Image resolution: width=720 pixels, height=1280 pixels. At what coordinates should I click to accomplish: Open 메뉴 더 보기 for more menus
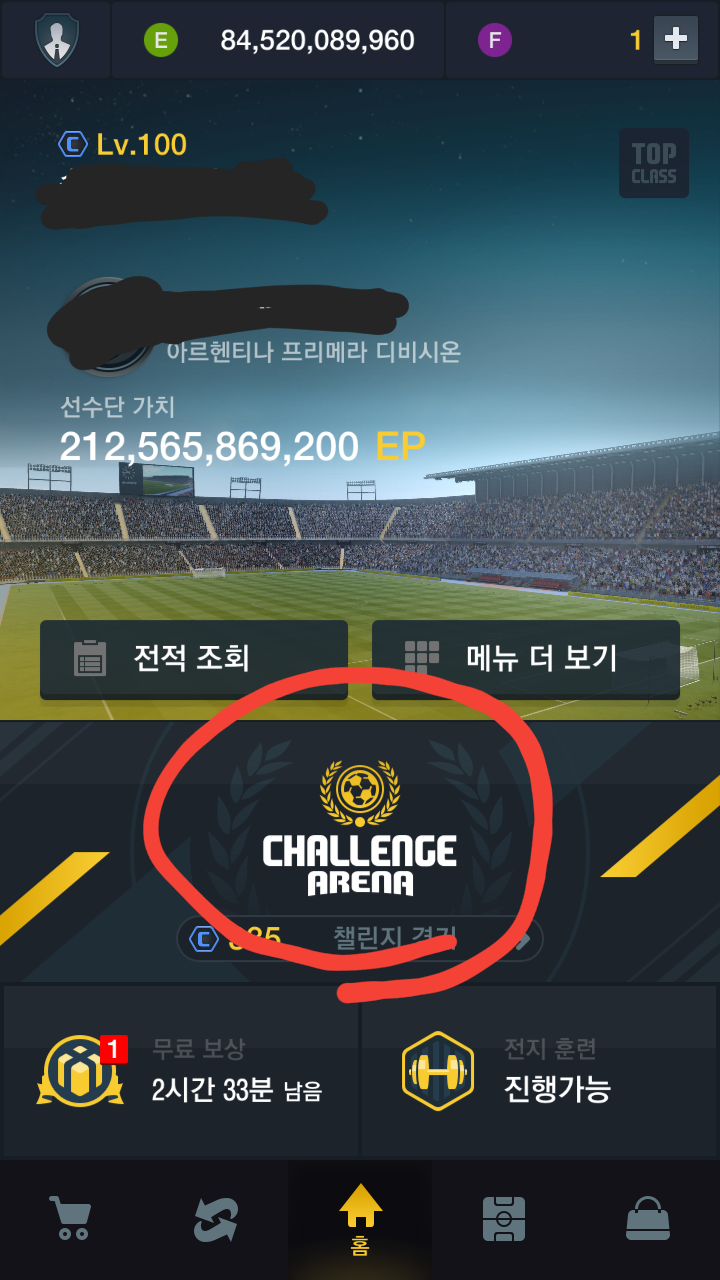tap(526, 658)
